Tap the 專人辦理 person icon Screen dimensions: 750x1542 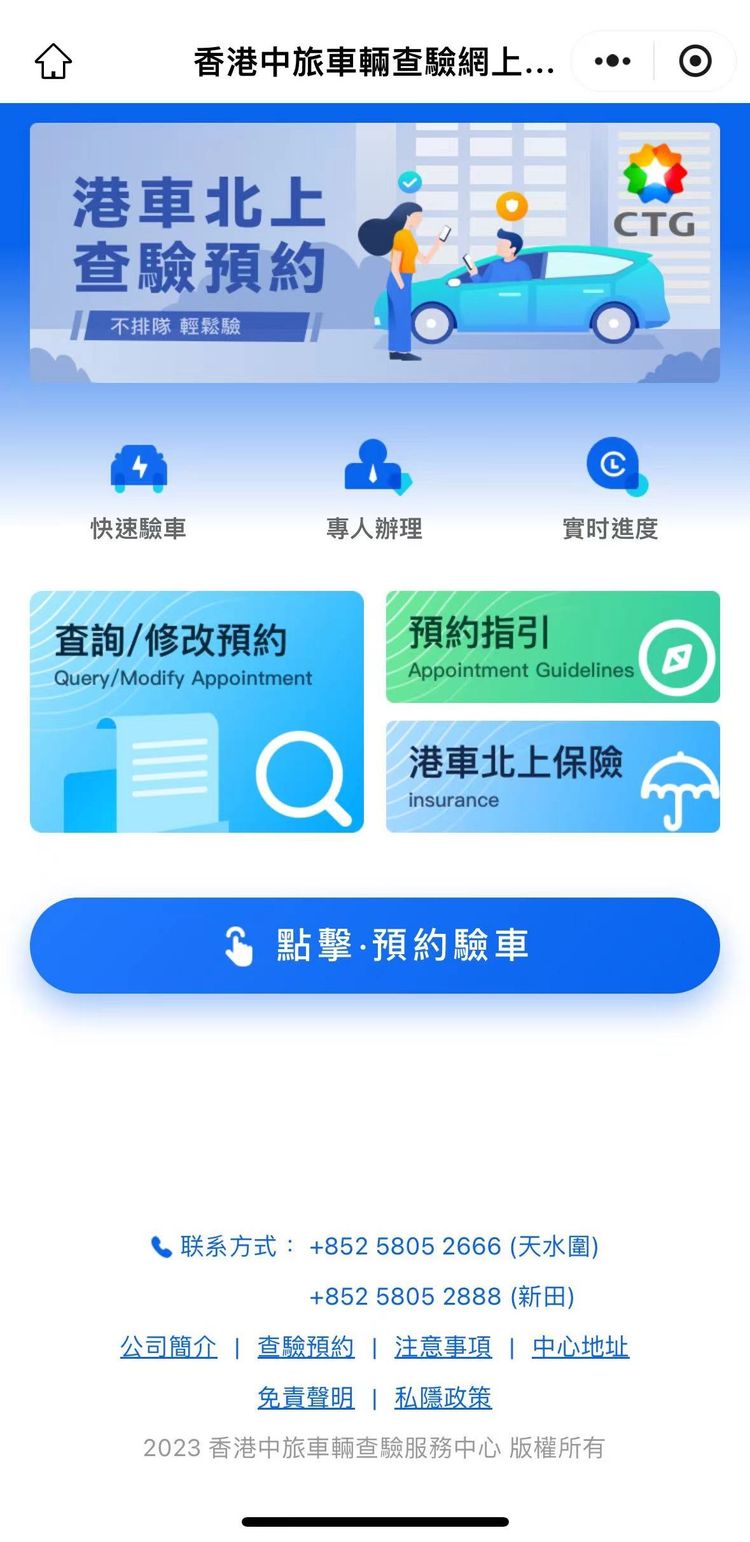pyautogui.click(x=374, y=466)
